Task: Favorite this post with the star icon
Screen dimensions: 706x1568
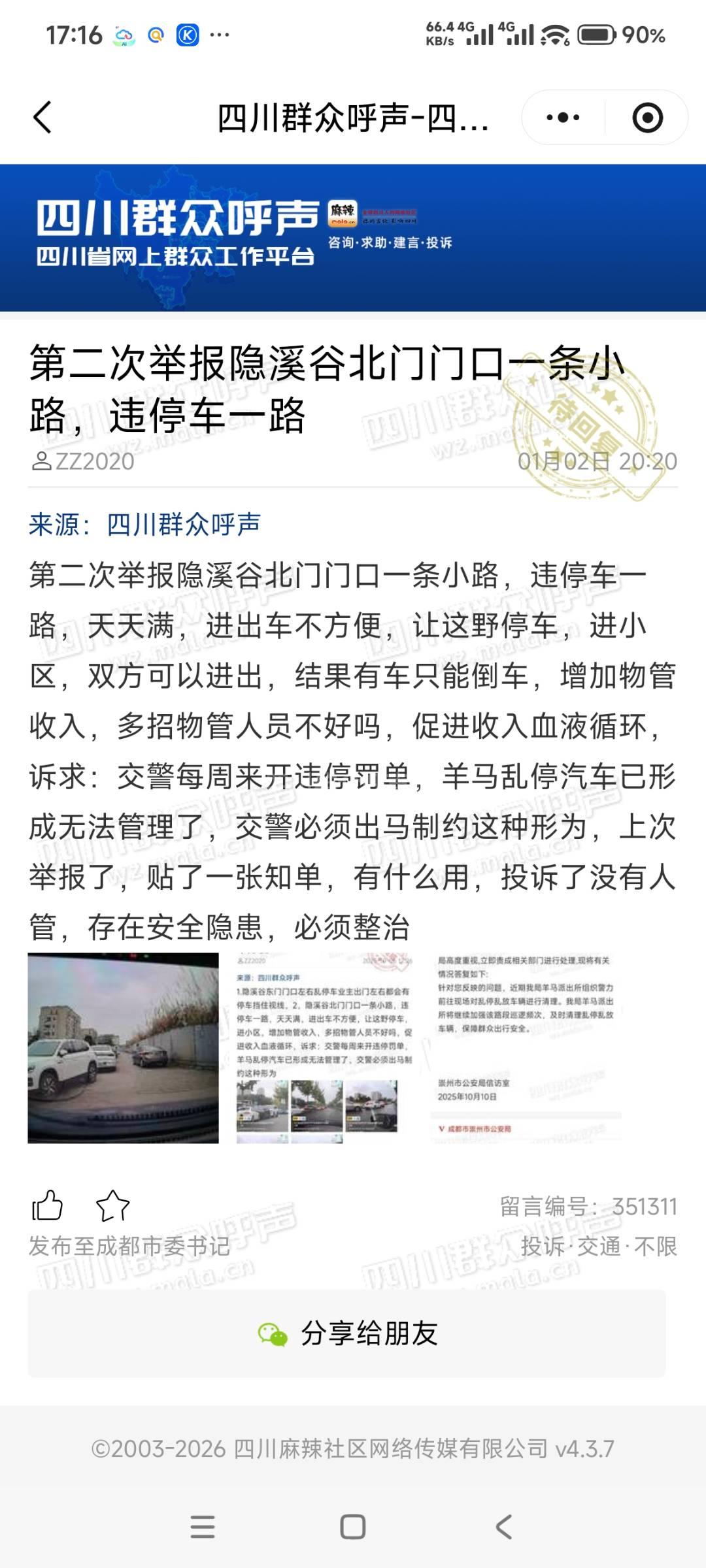Action: 112,1205
